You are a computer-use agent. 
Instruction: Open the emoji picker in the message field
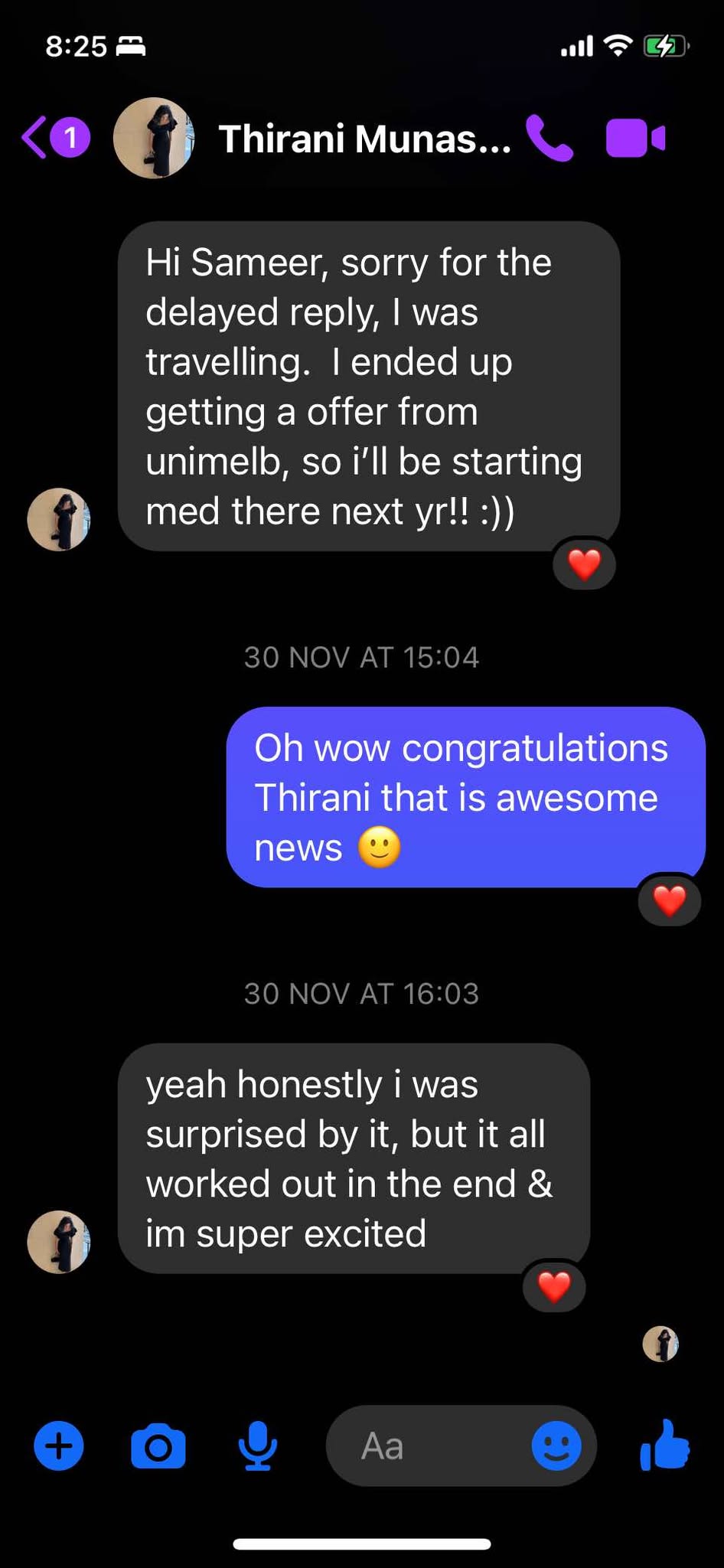[556, 1446]
